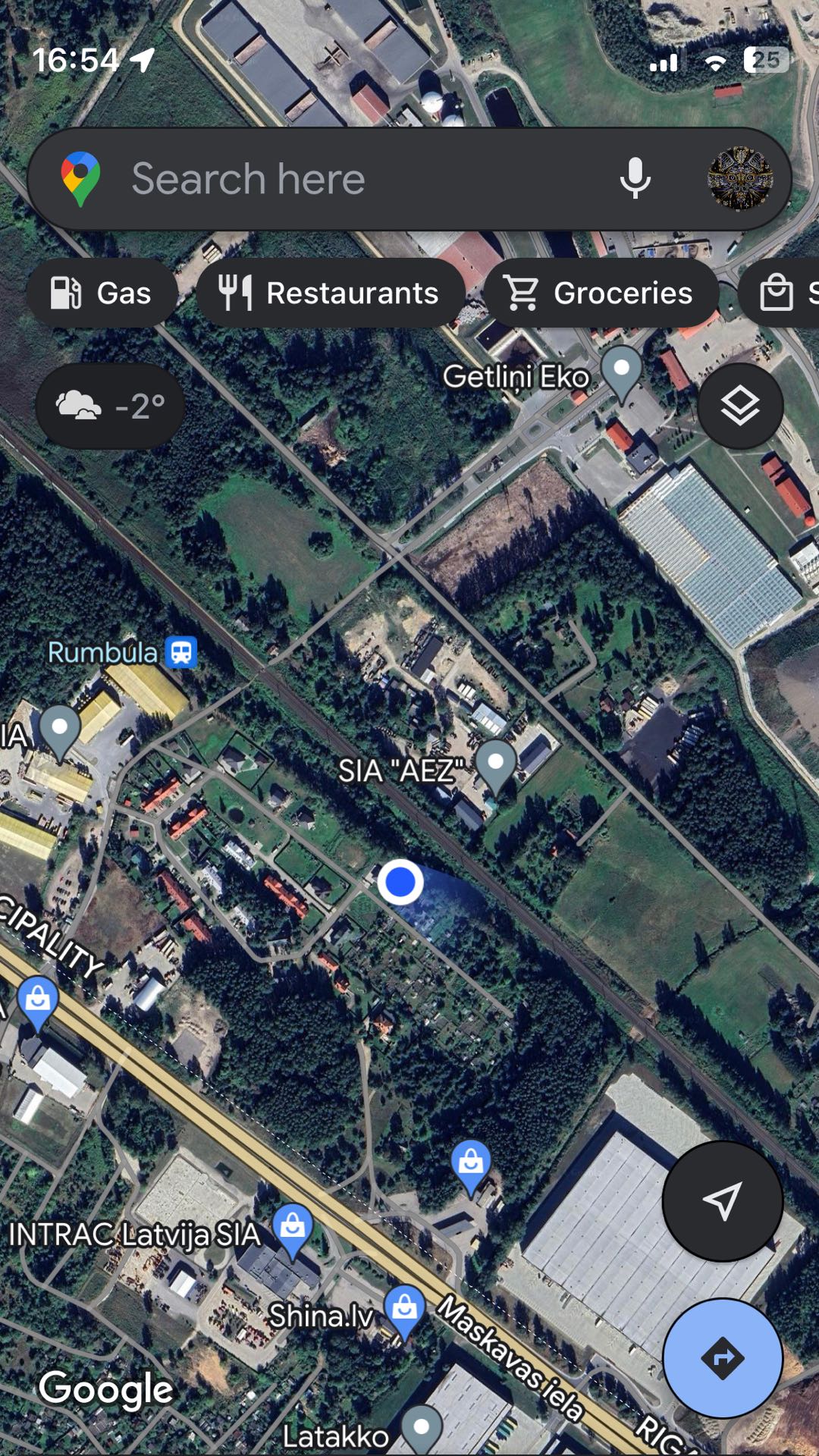Open the Rumbula train station marker
The height and width of the screenshot is (1456, 819).
(181, 652)
